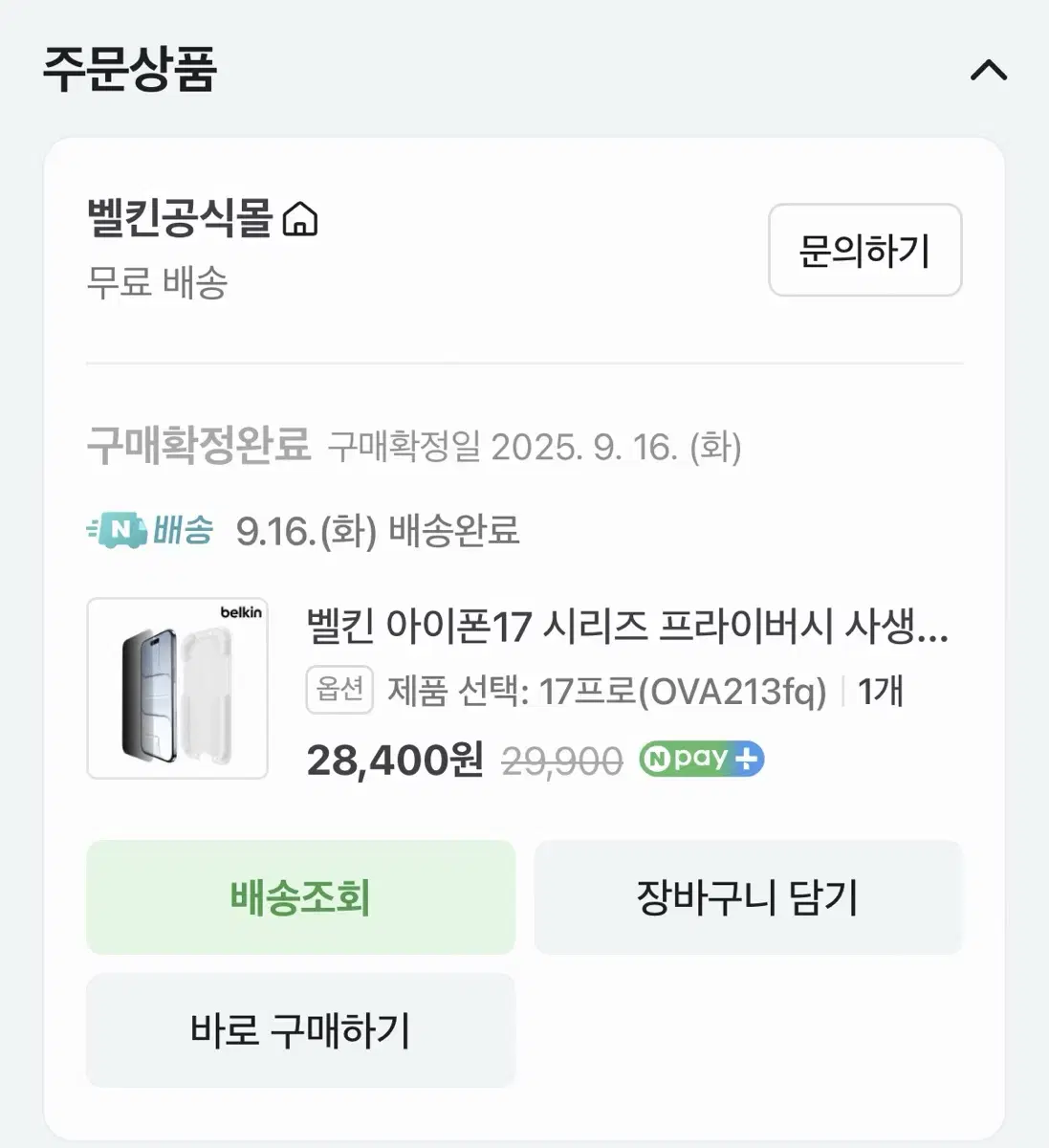The height and width of the screenshot is (1148, 1049).
Task: Tap the 장바구니 담기 add-to-cart button
Action: coord(749,897)
